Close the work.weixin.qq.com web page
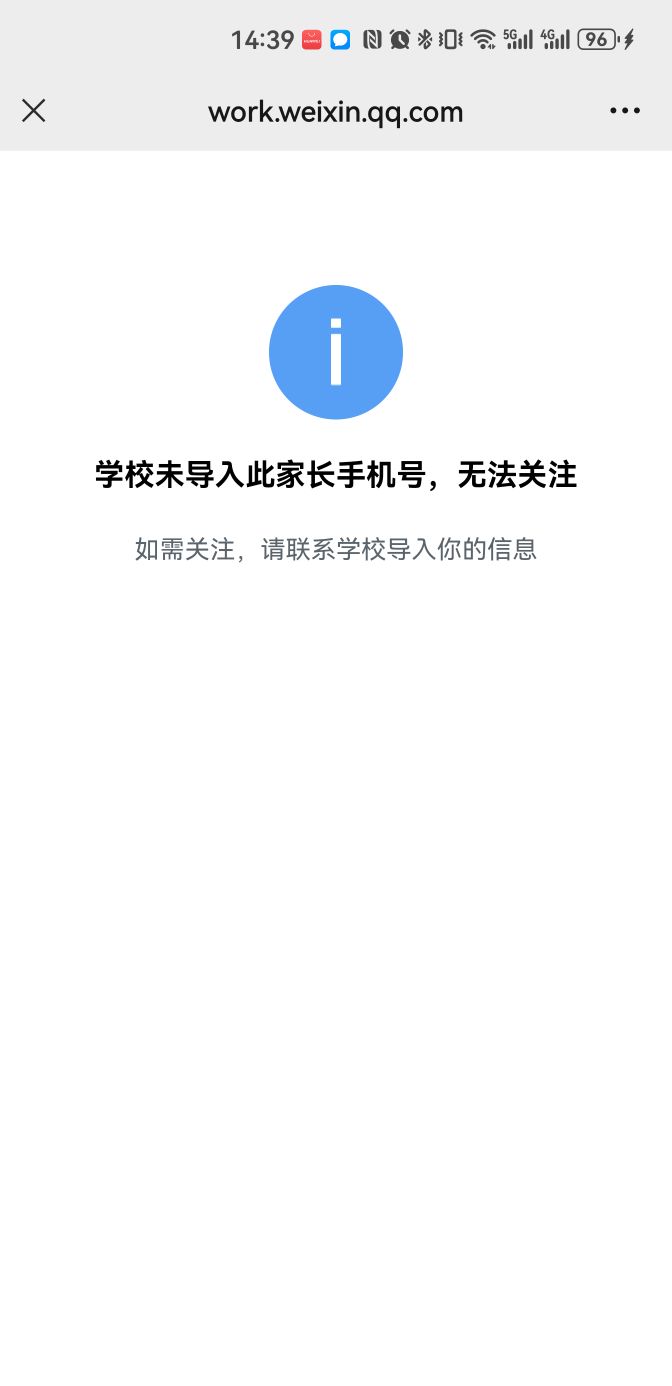The image size is (672, 1386). tap(34, 111)
